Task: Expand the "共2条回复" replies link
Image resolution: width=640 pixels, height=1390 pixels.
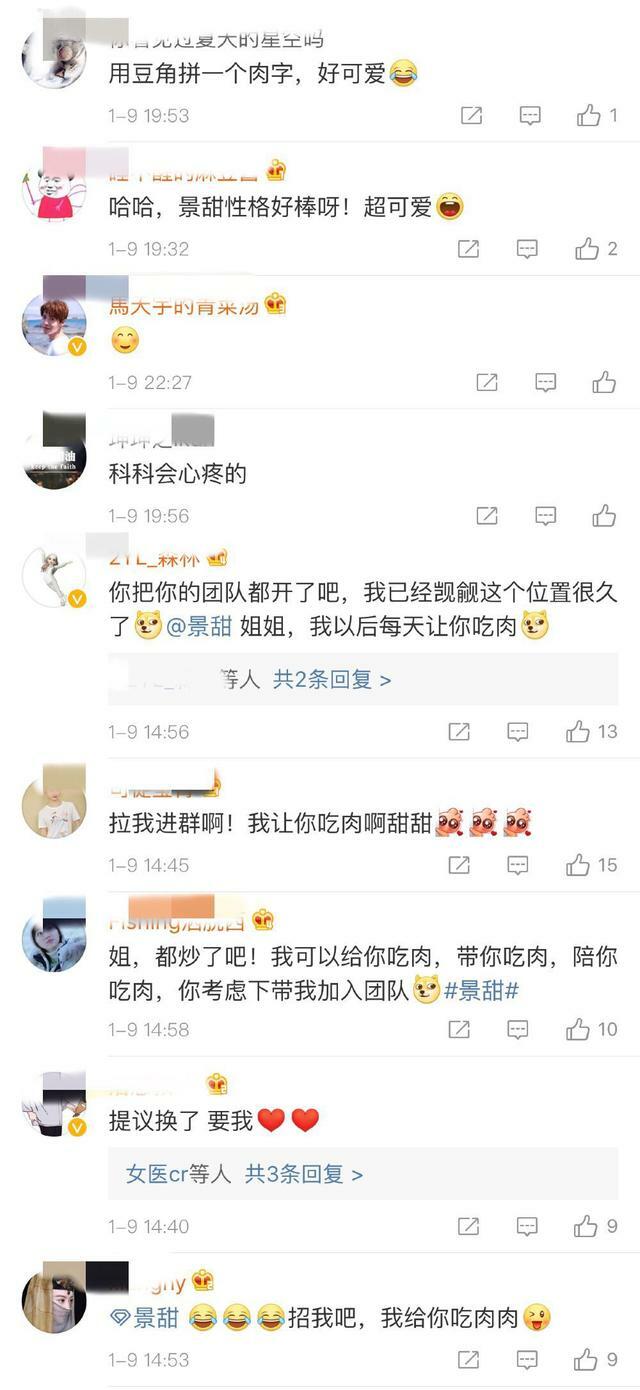Action: pos(332,680)
